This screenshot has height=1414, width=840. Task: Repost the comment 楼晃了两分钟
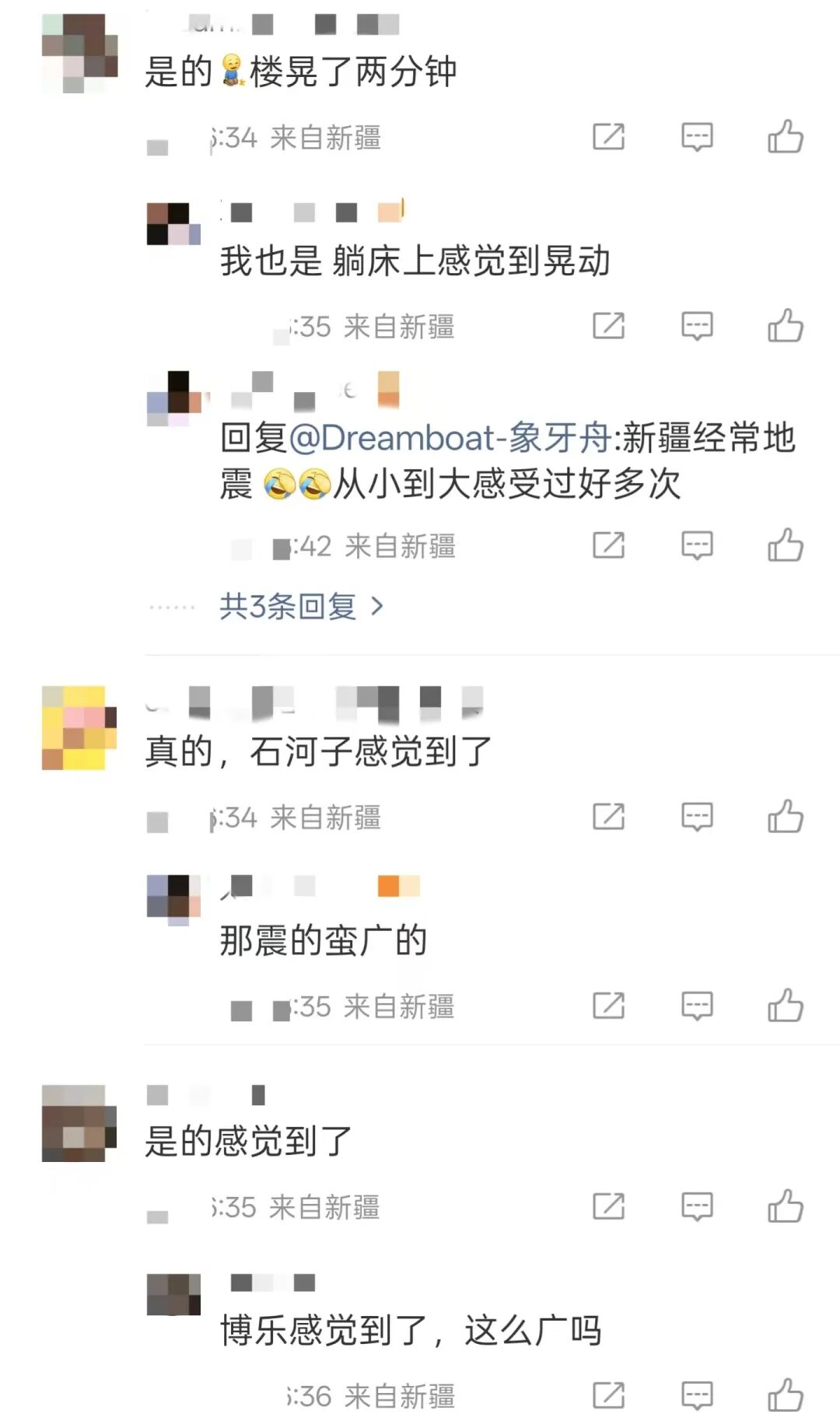[x=608, y=137]
